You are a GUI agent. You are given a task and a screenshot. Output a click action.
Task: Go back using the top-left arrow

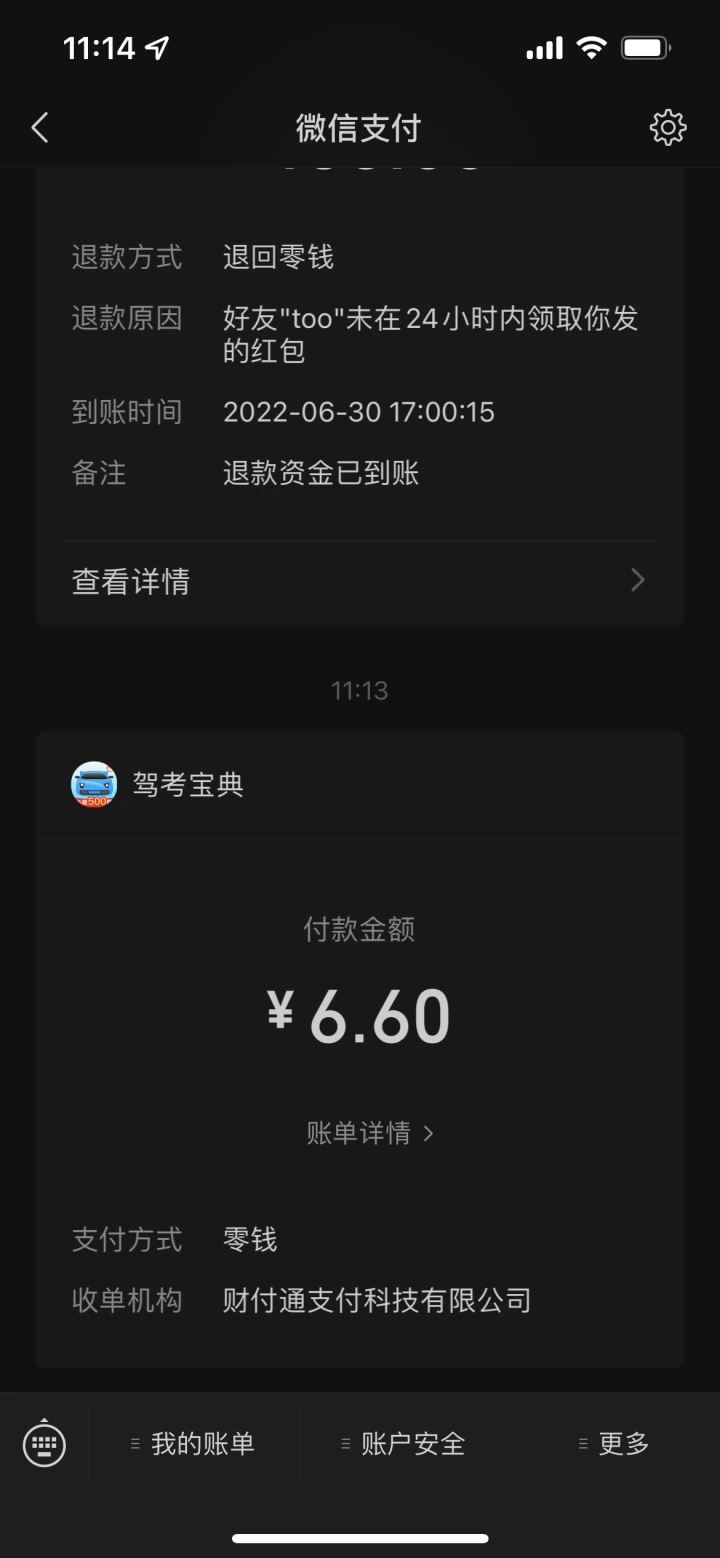click(x=40, y=128)
